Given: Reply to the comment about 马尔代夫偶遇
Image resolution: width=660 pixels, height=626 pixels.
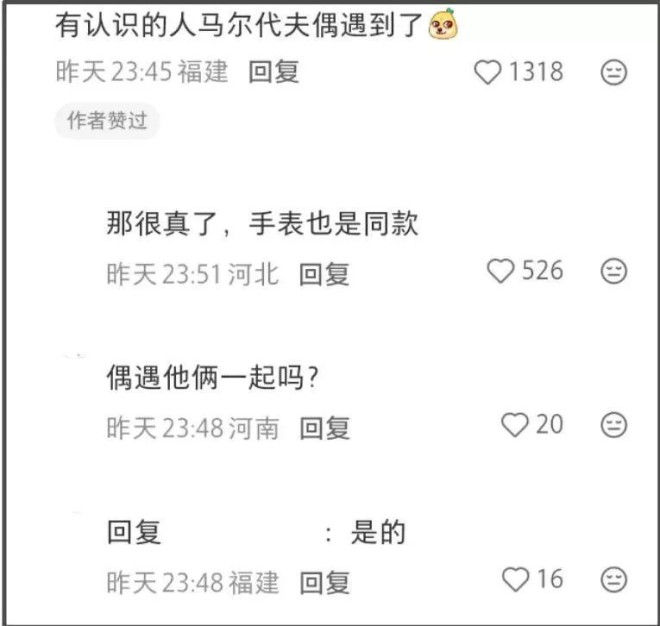Looking at the screenshot, I should click(x=274, y=73).
